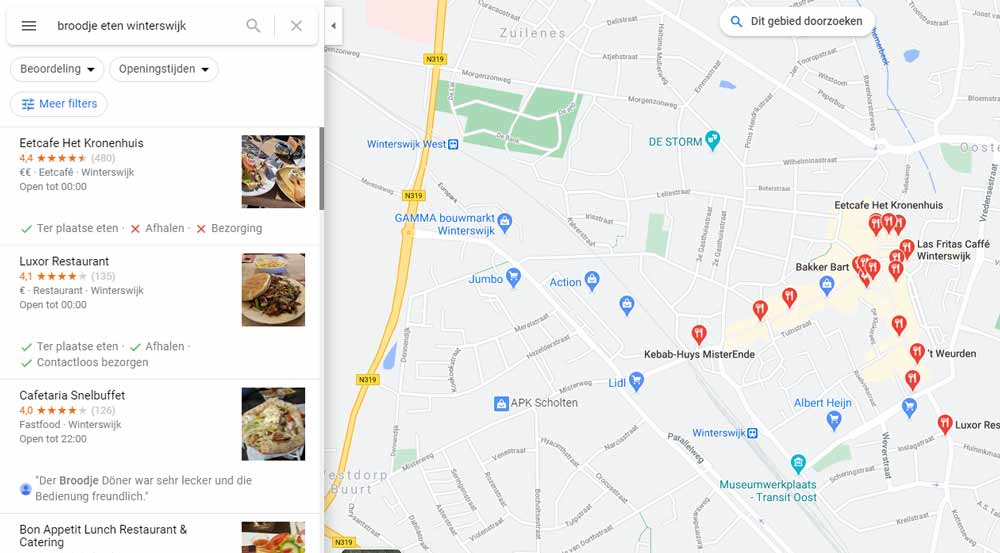Clear the search query
The image size is (1000, 553).
296,26
